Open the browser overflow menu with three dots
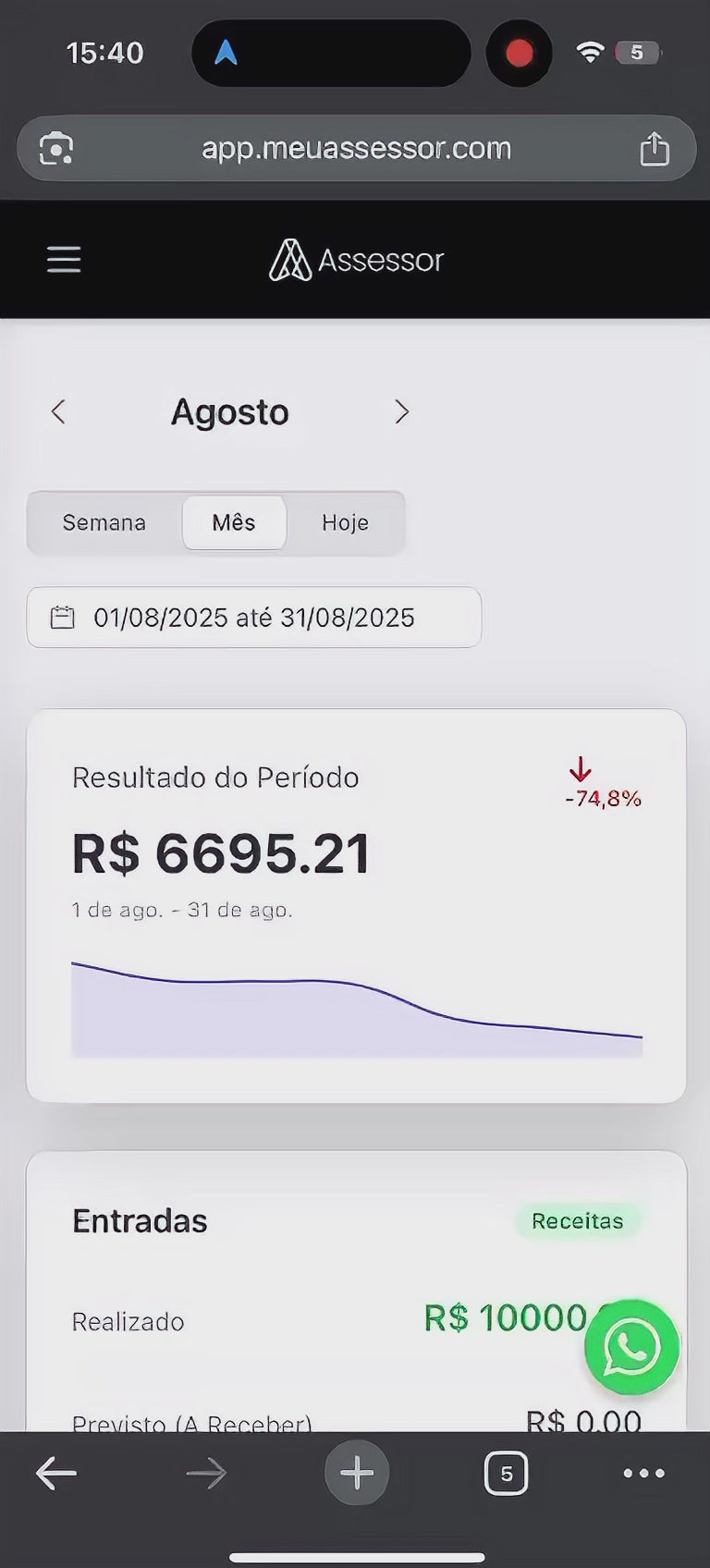 pos(644,1473)
